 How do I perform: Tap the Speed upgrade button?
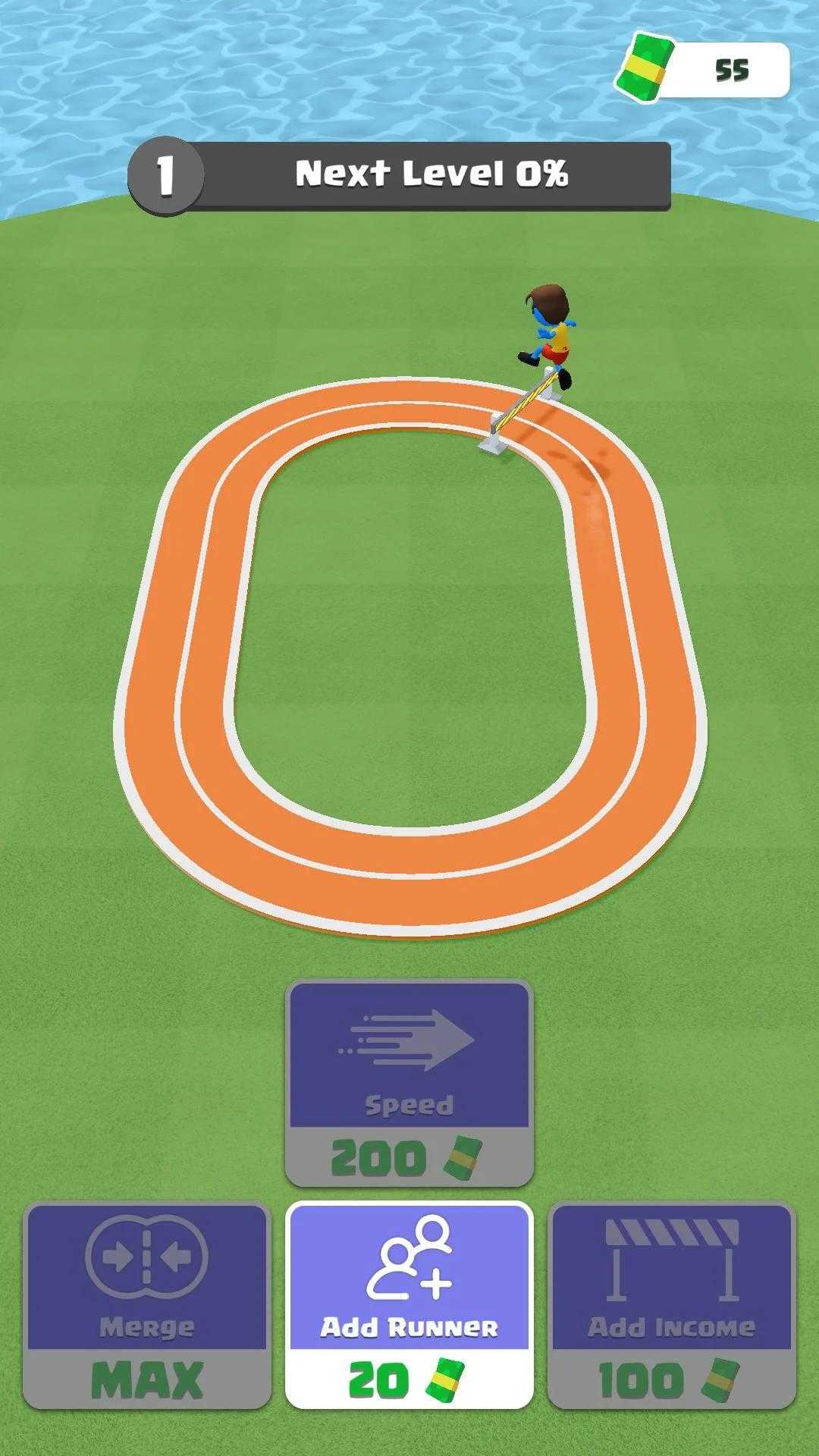(x=409, y=1083)
